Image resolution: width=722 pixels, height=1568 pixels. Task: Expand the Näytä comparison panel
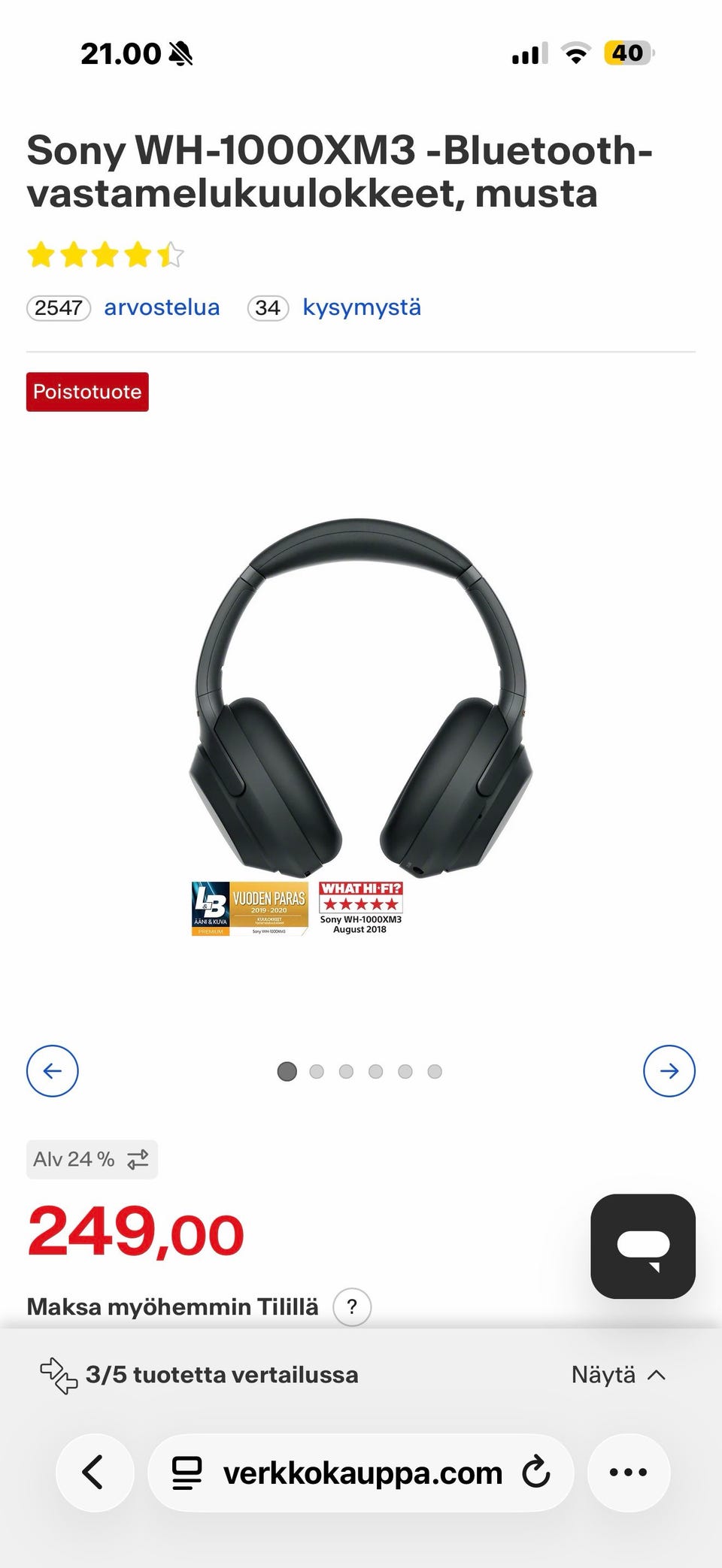click(x=618, y=1375)
